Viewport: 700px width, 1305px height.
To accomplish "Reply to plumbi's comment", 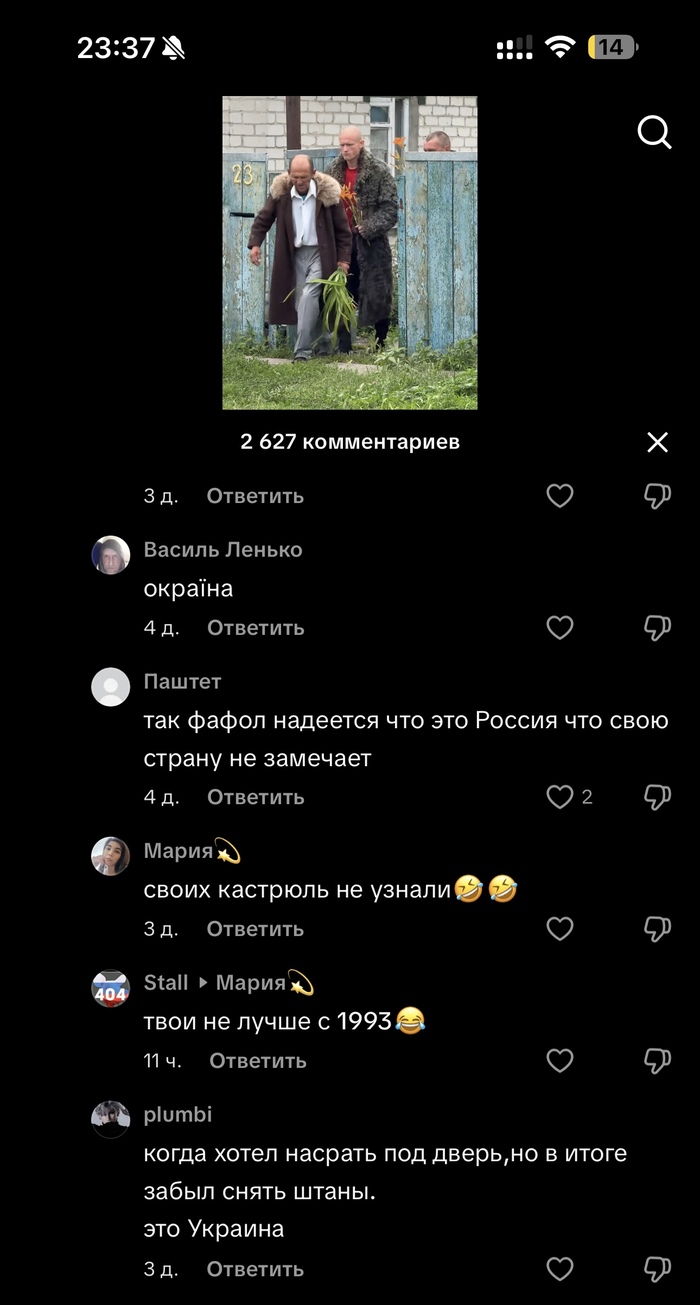I will click(x=255, y=1269).
